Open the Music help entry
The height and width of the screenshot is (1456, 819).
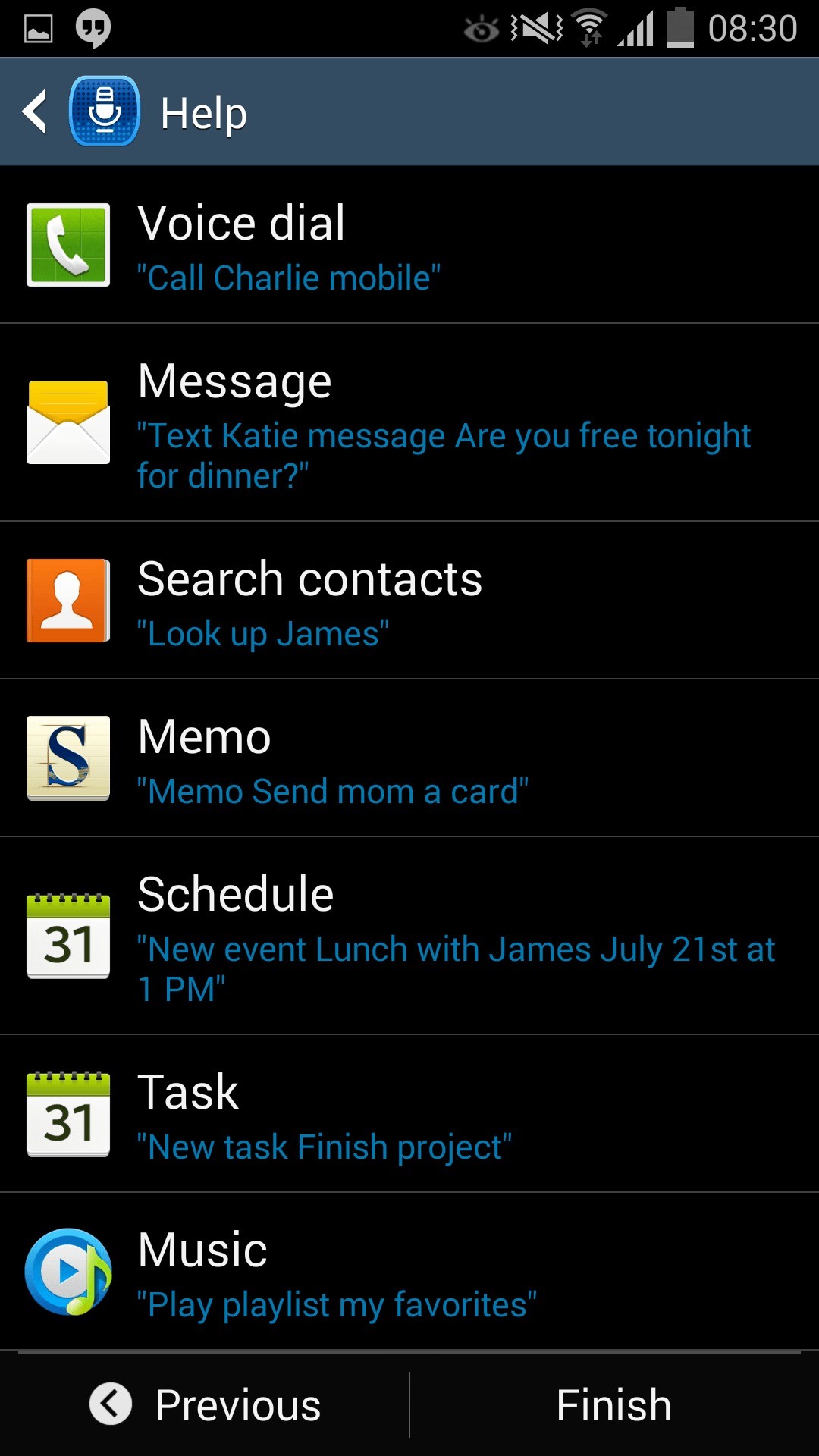pyautogui.click(x=409, y=1272)
